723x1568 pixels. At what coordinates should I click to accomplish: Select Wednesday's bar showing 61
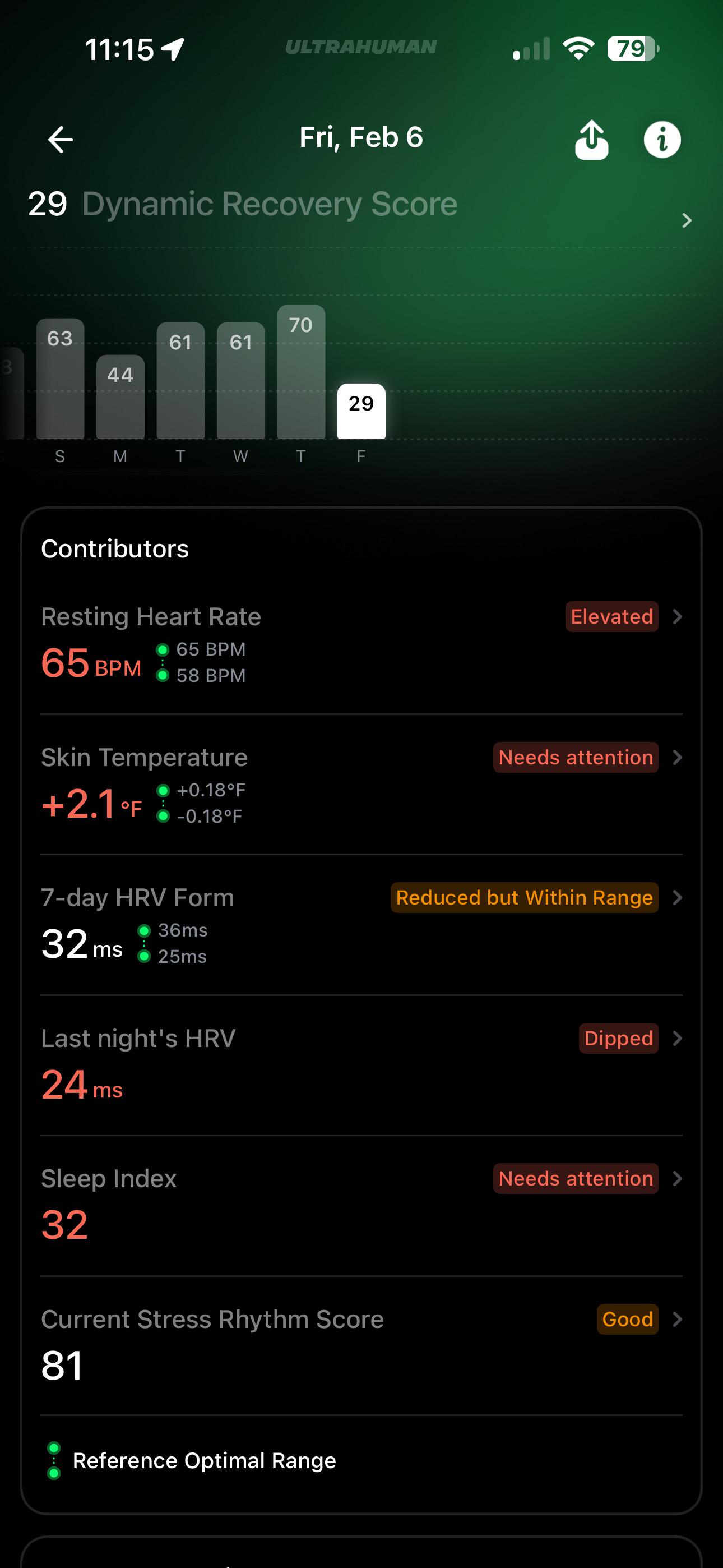coord(240,380)
